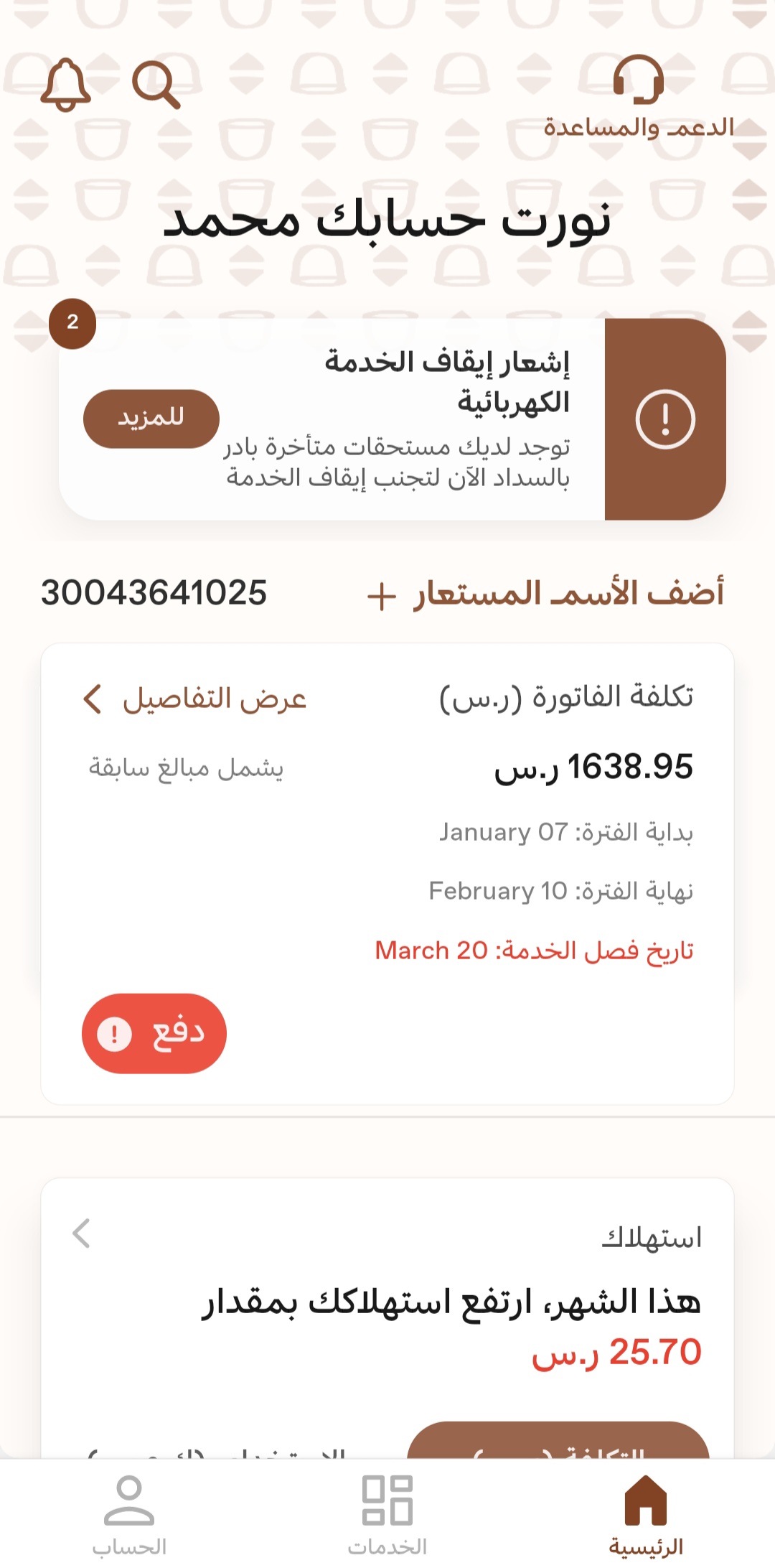Pay the bill with the red دفع button
This screenshot has width=775, height=1568.
pyautogui.click(x=154, y=1033)
